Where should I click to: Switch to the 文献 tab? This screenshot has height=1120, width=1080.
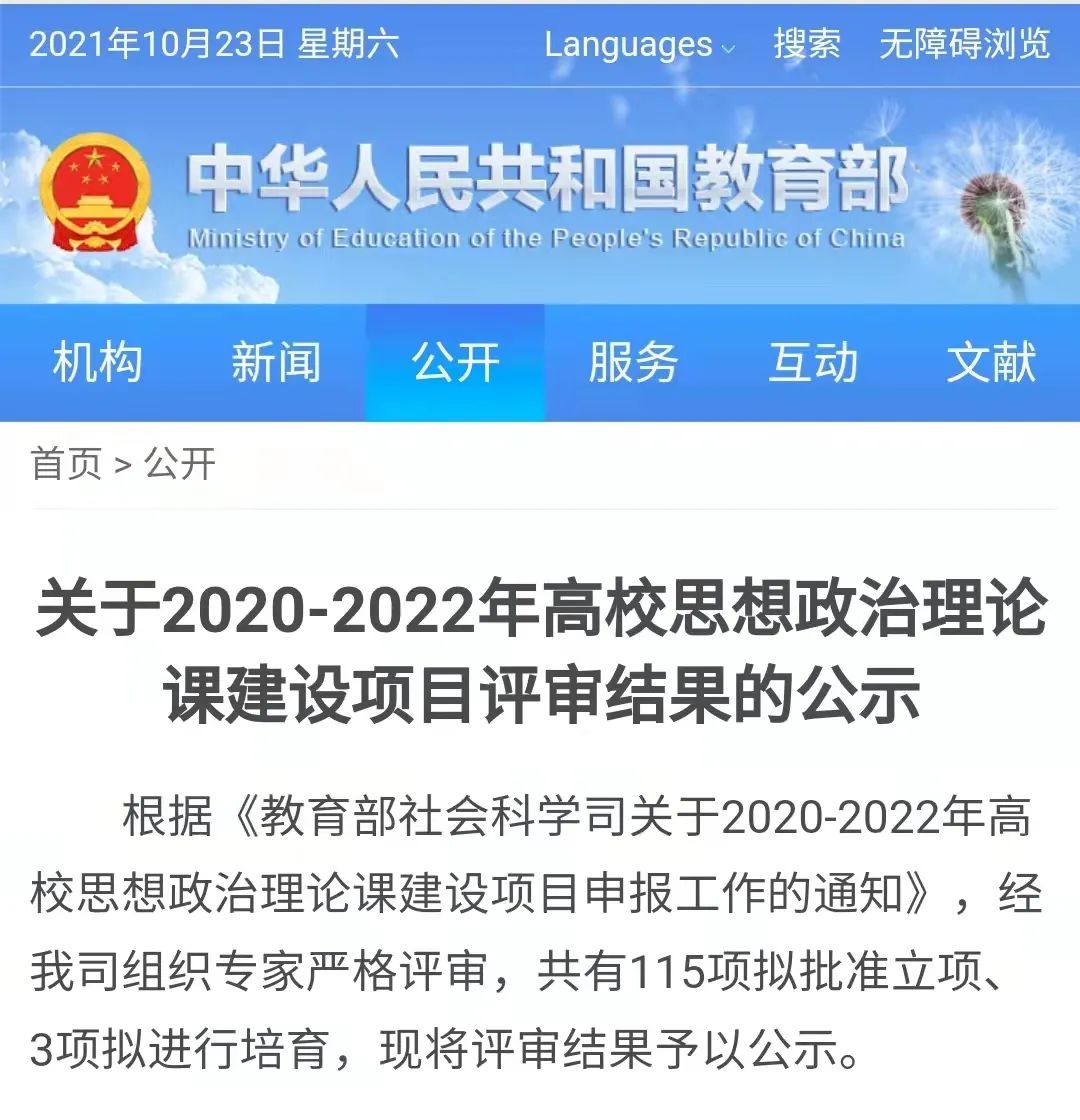coord(990,362)
